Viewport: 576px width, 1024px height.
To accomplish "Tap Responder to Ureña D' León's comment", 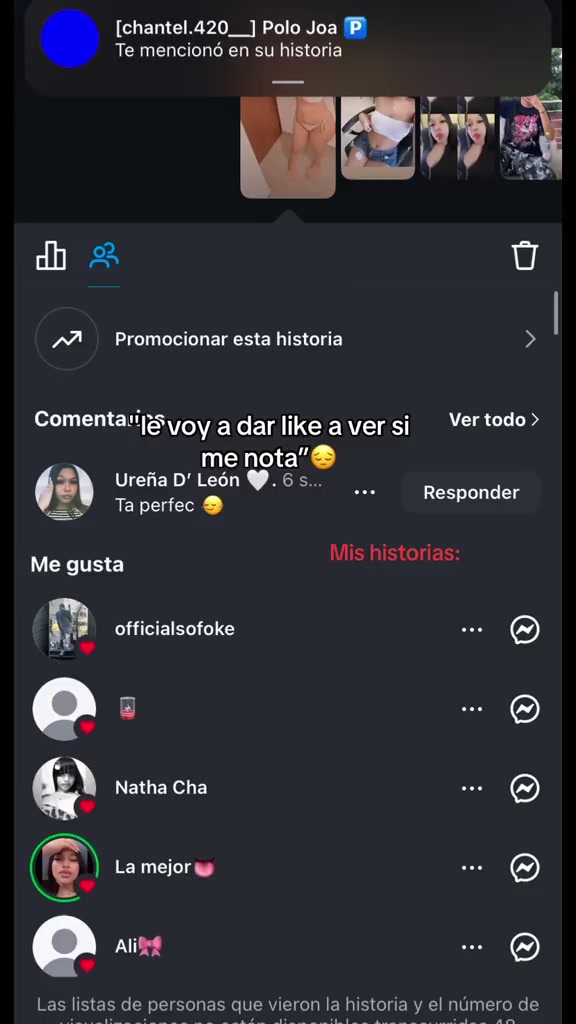I will [x=471, y=492].
